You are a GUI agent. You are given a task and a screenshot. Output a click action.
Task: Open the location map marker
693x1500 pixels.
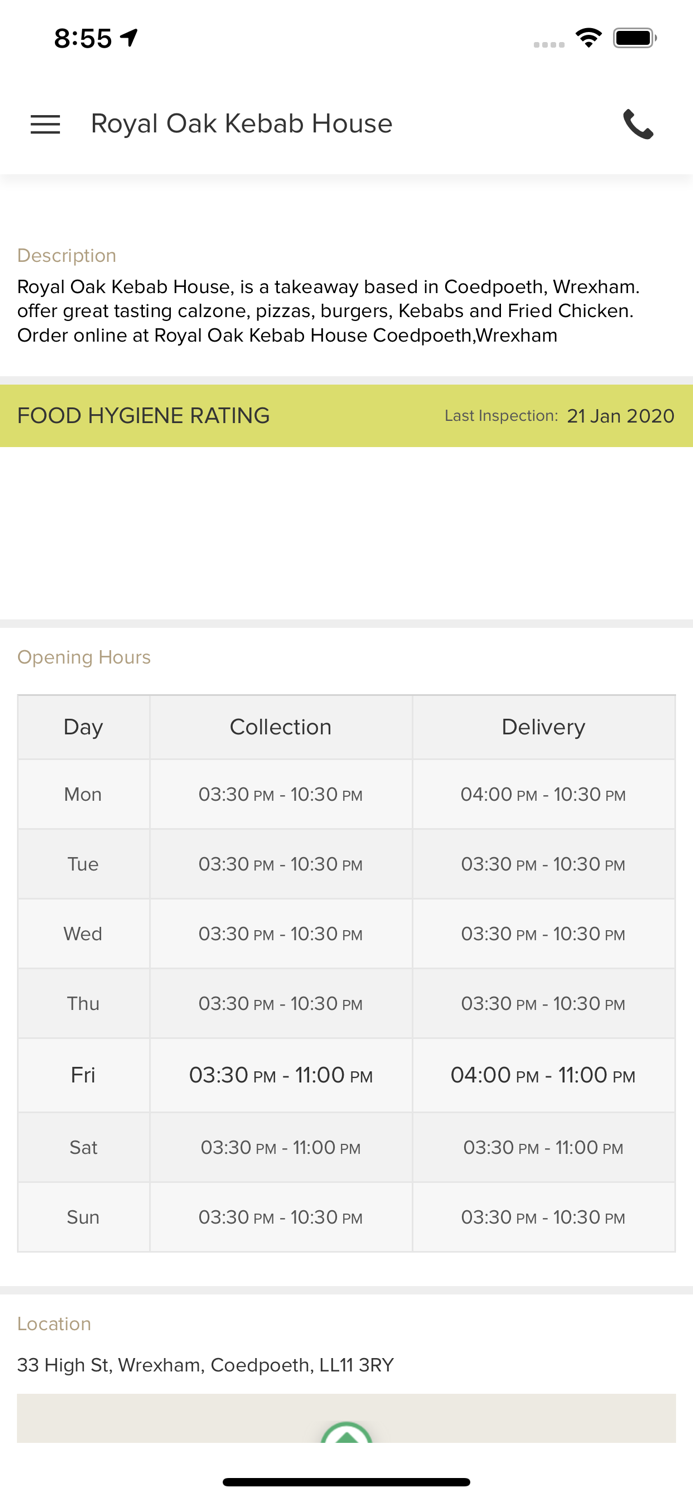346,1434
